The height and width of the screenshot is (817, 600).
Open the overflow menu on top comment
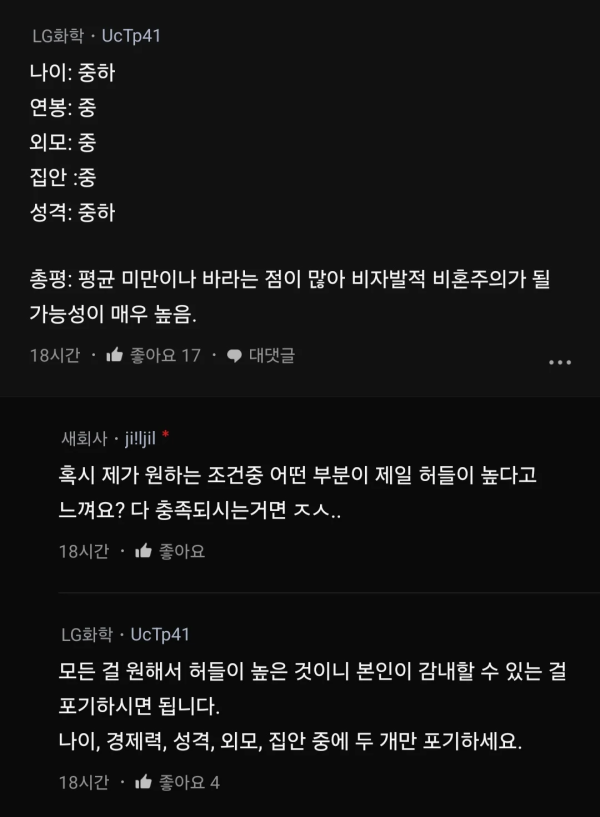tap(560, 362)
